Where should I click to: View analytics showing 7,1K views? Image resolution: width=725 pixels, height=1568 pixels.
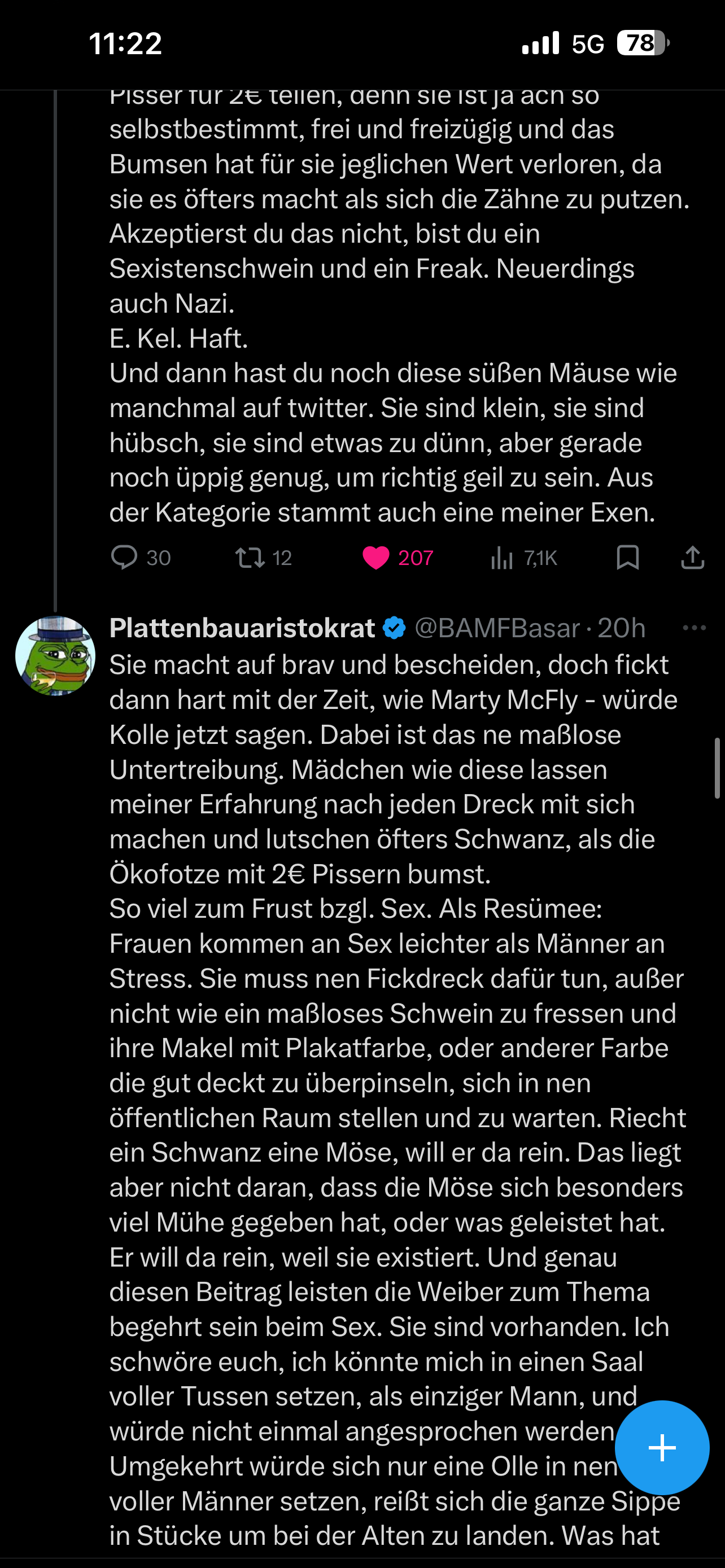pos(503,558)
